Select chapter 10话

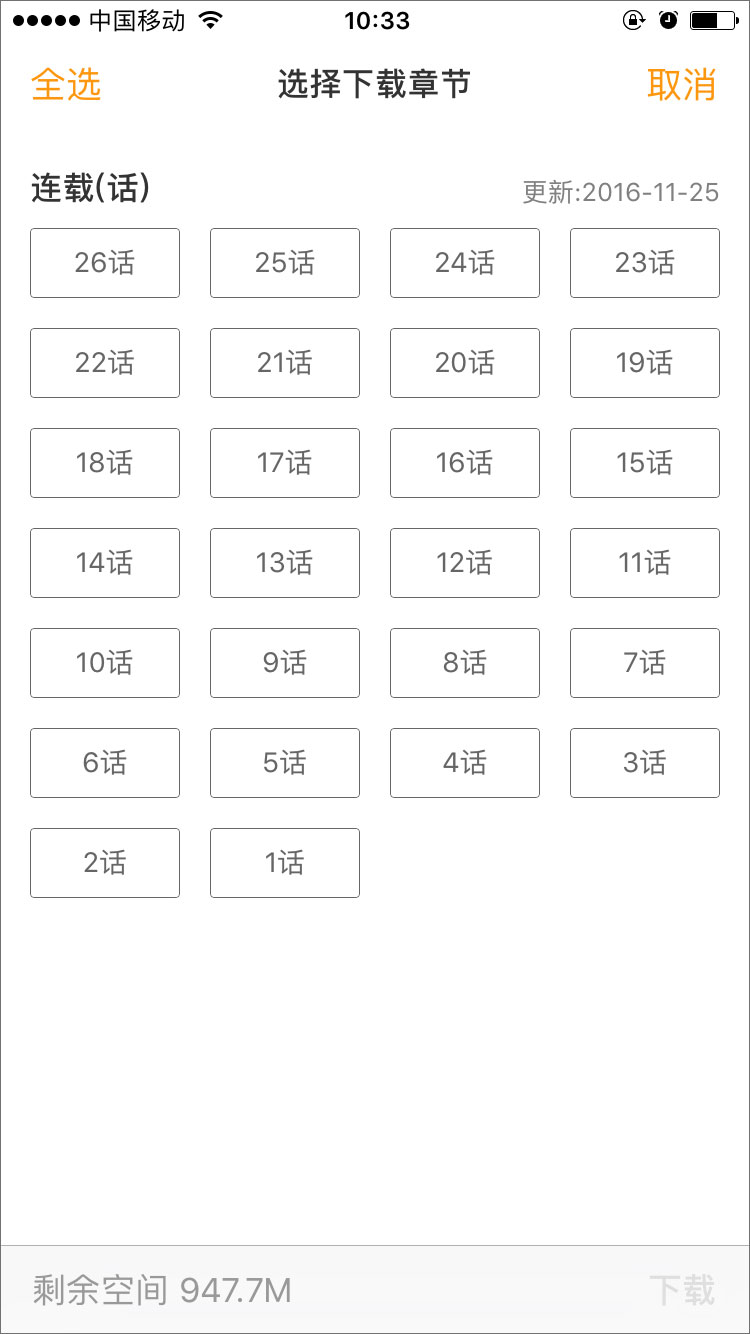pos(105,663)
